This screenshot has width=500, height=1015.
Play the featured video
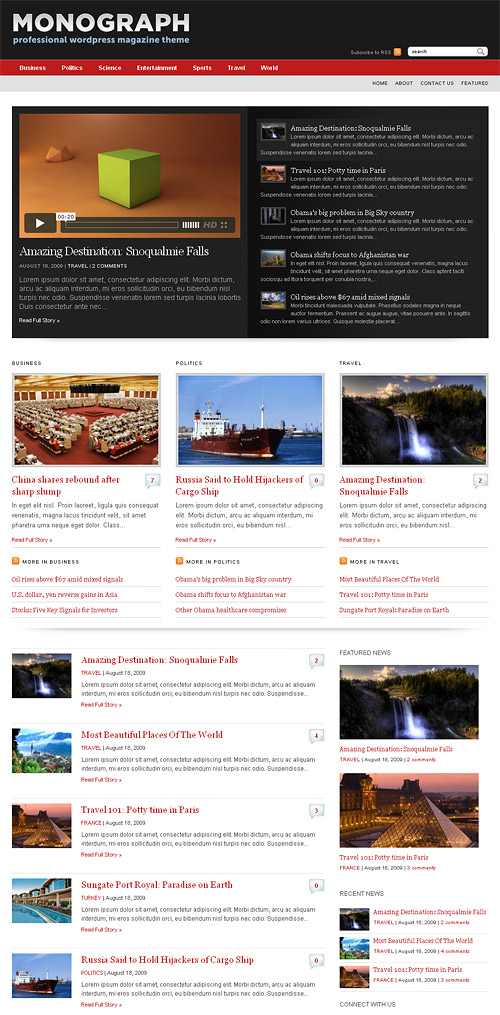click(40, 223)
